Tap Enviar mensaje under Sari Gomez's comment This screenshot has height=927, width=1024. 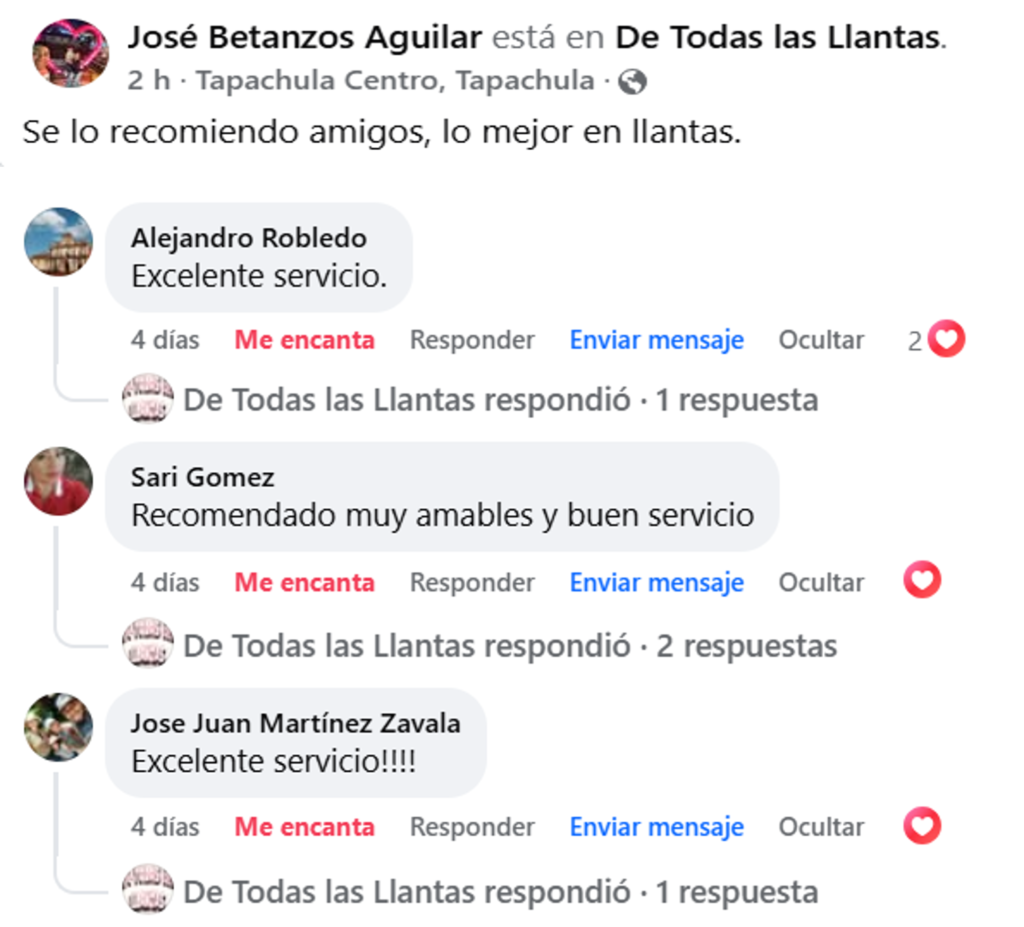pos(656,582)
